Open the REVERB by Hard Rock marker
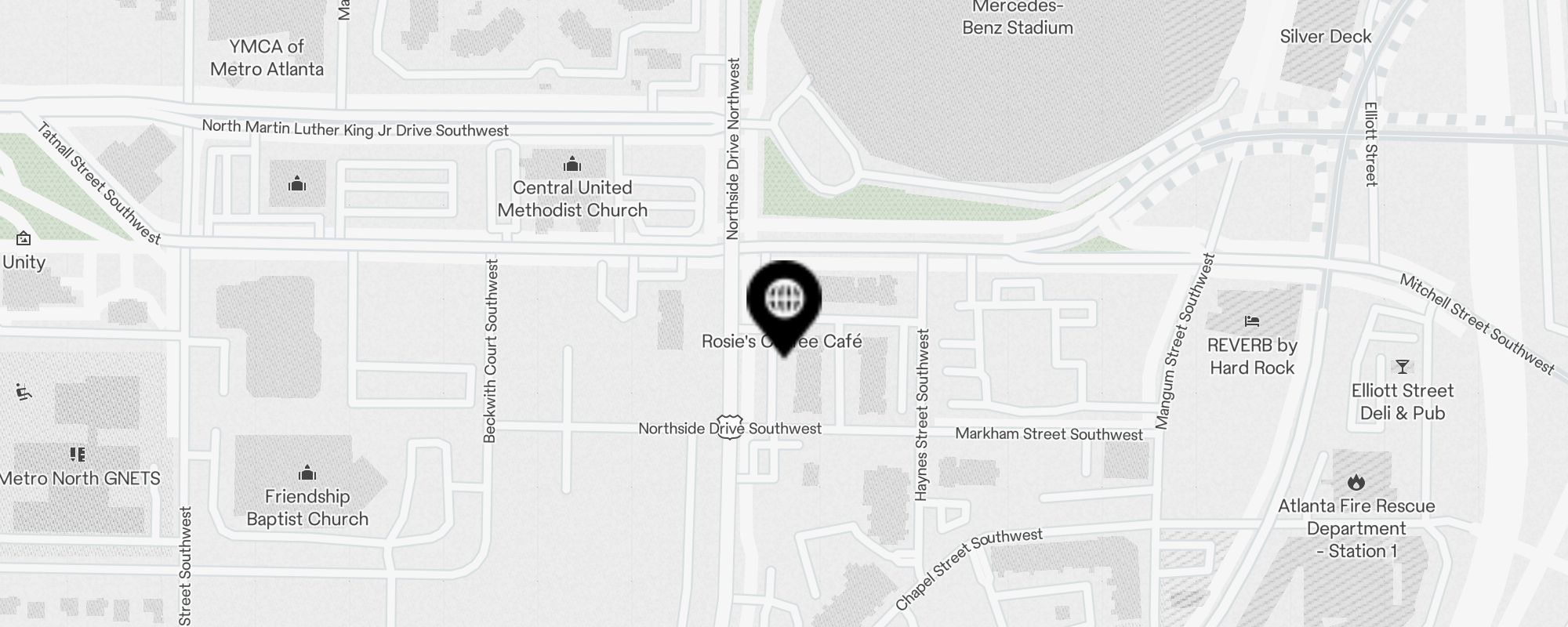 click(1252, 321)
